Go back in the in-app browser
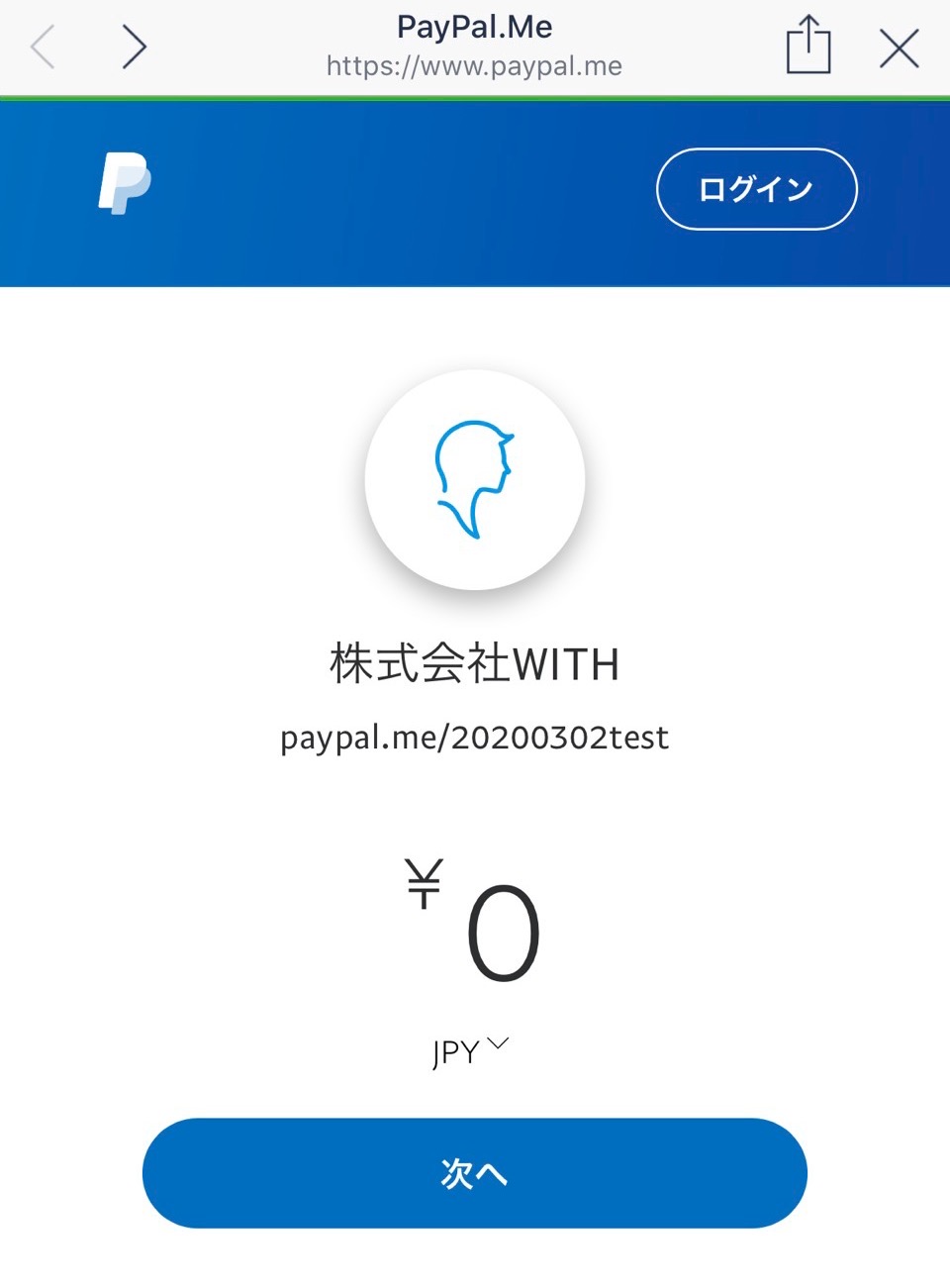Viewport: 950px width, 1288px height. pyautogui.click(x=44, y=48)
